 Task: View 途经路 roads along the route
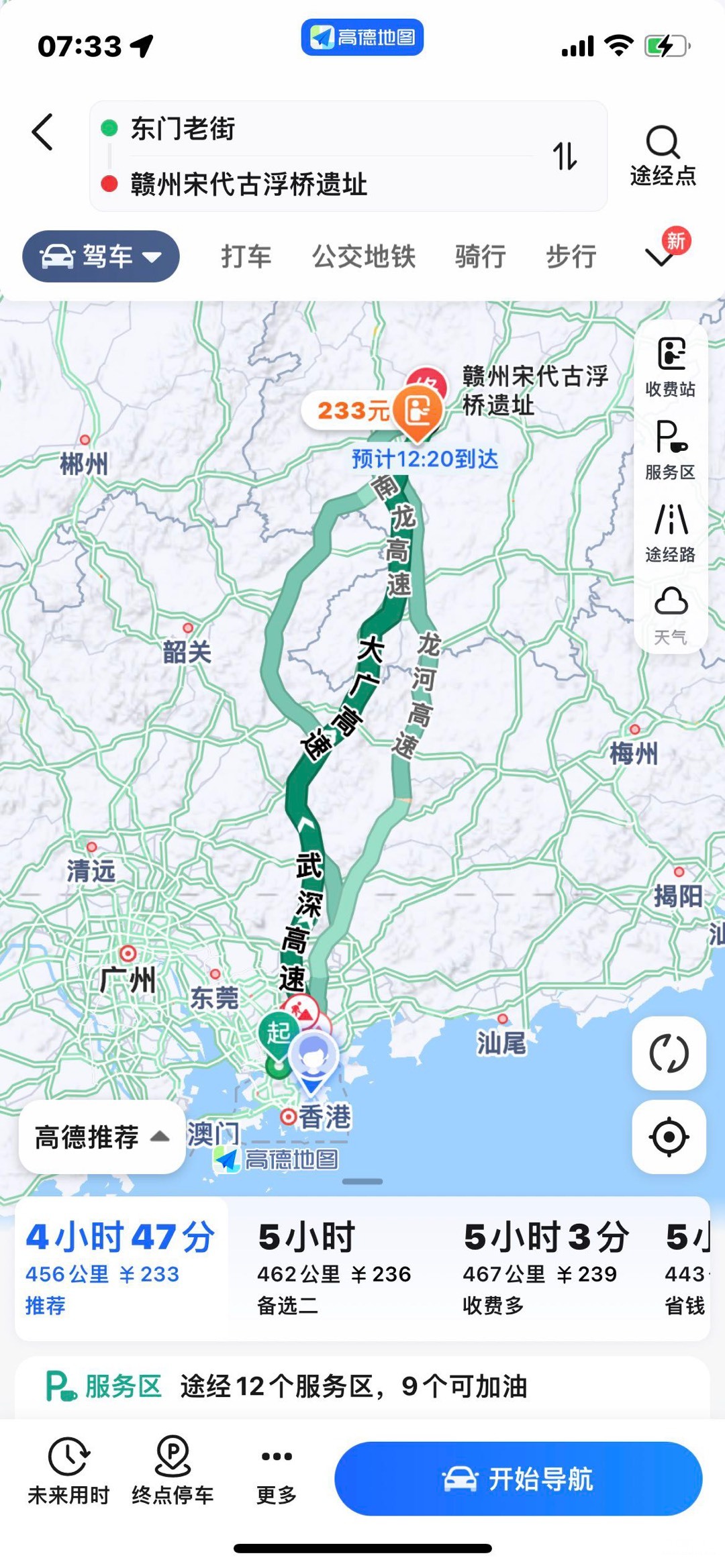coord(671,533)
